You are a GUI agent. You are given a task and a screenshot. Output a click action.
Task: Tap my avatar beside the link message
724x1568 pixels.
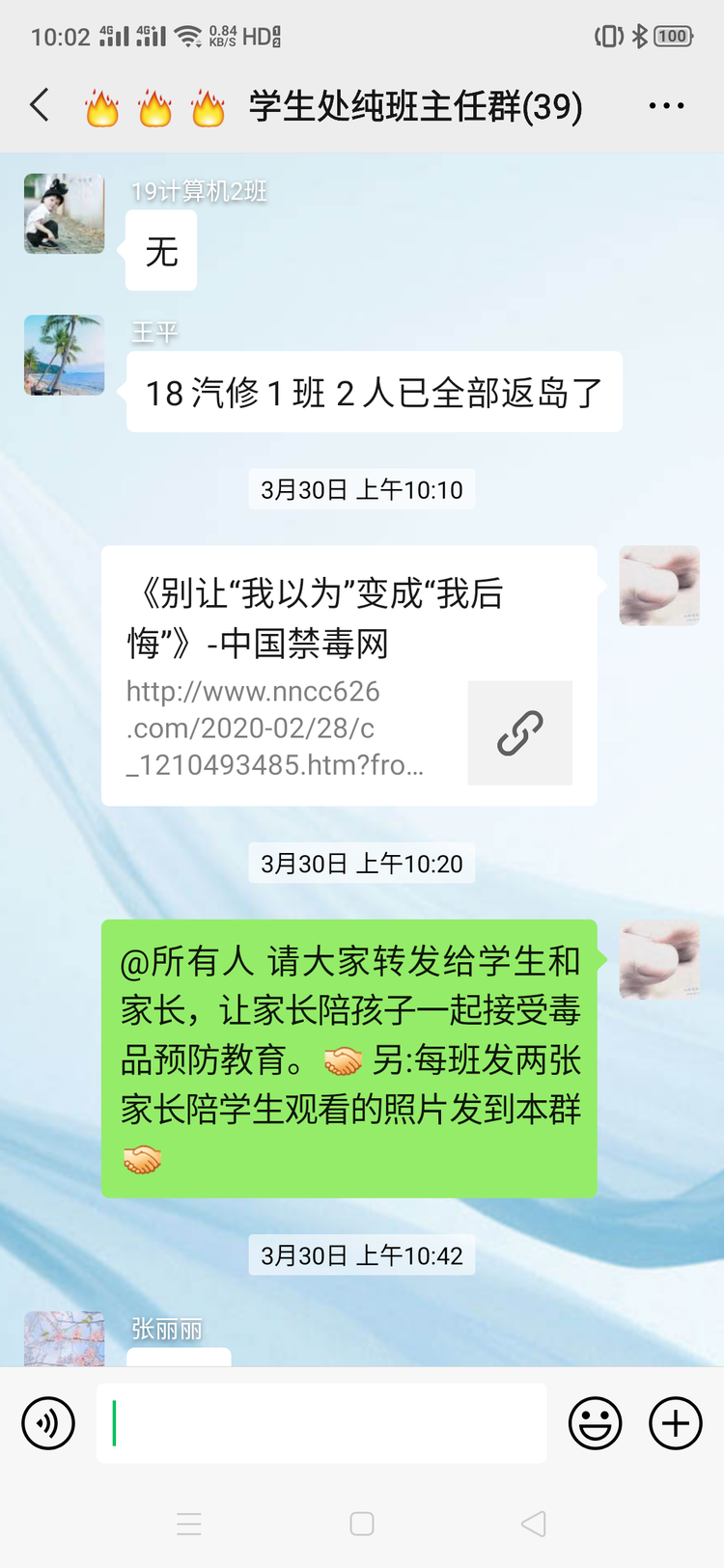[x=659, y=586]
